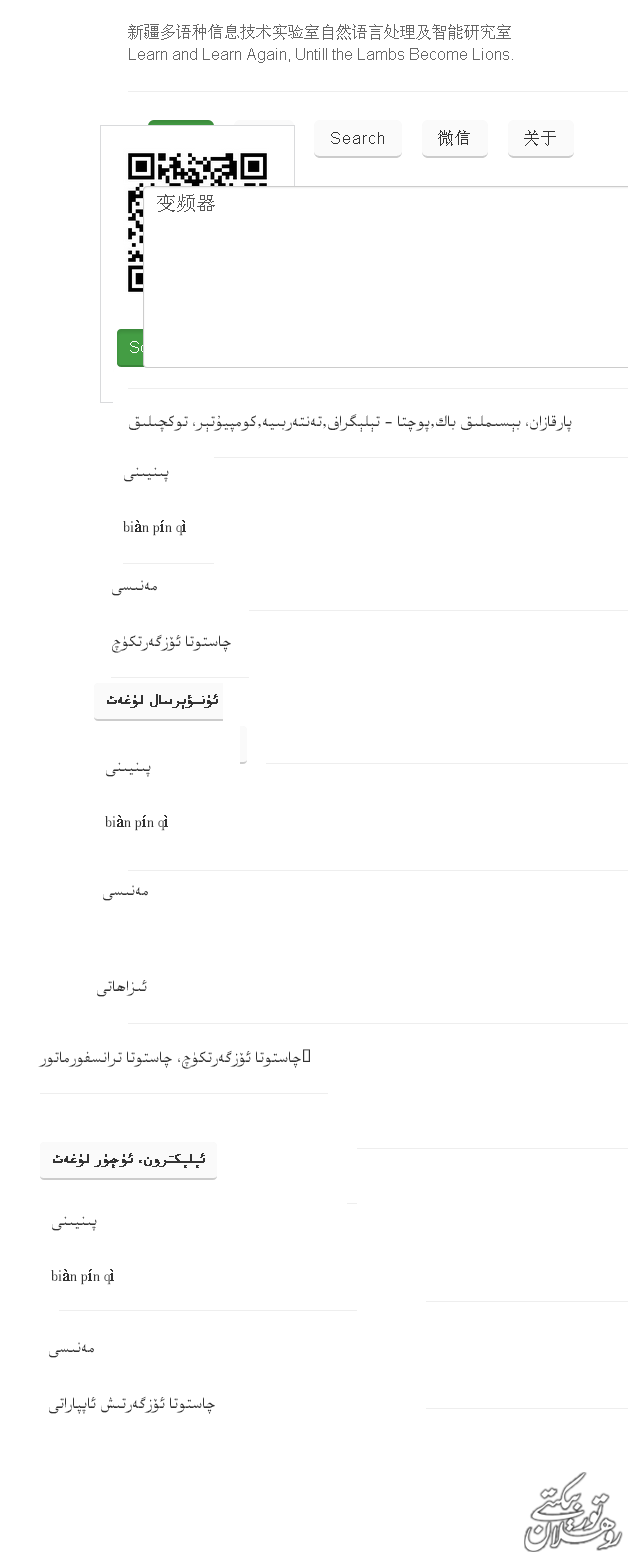
Task: Tap the green button under the QR code
Action: pyautogui.click(x=130, y=348)
